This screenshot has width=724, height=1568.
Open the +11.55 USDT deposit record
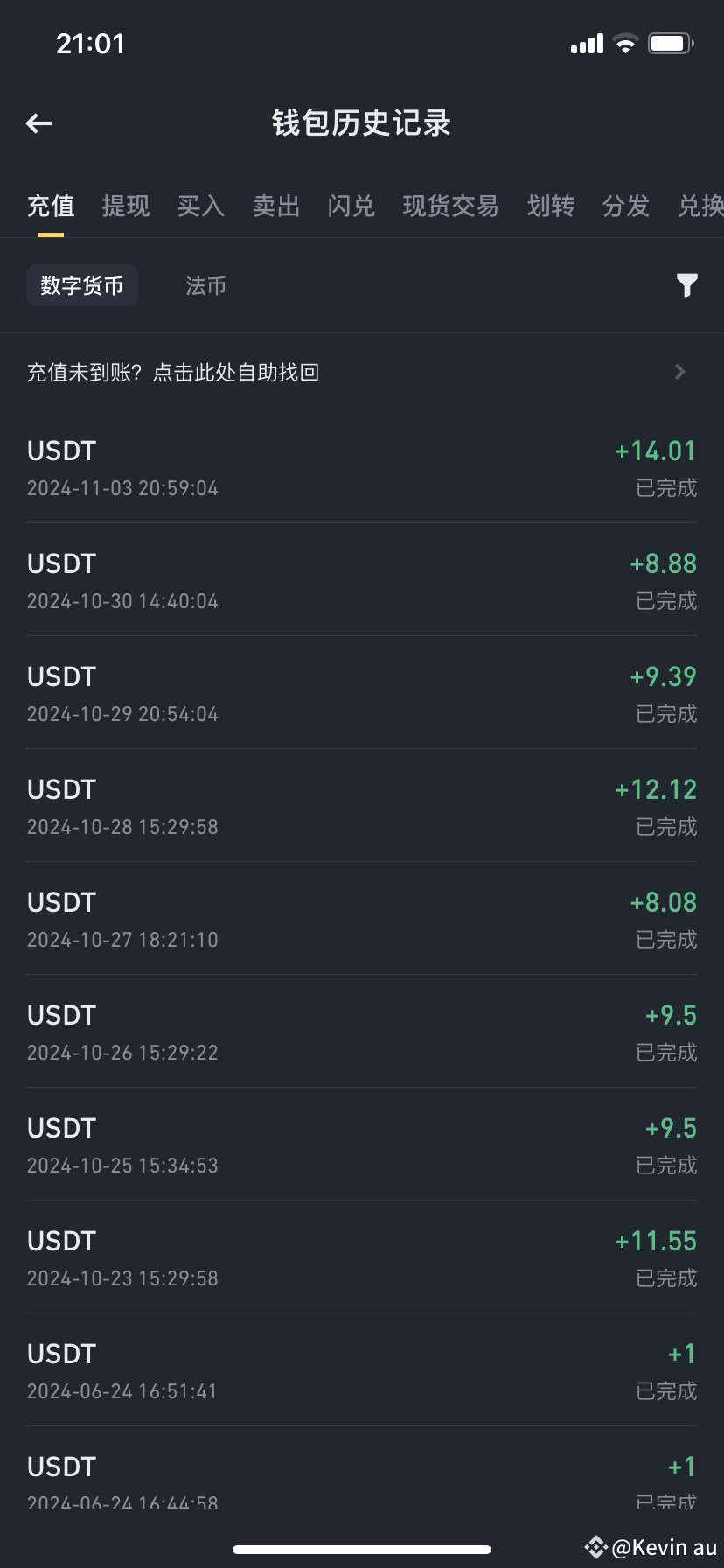pos(362,1257)
